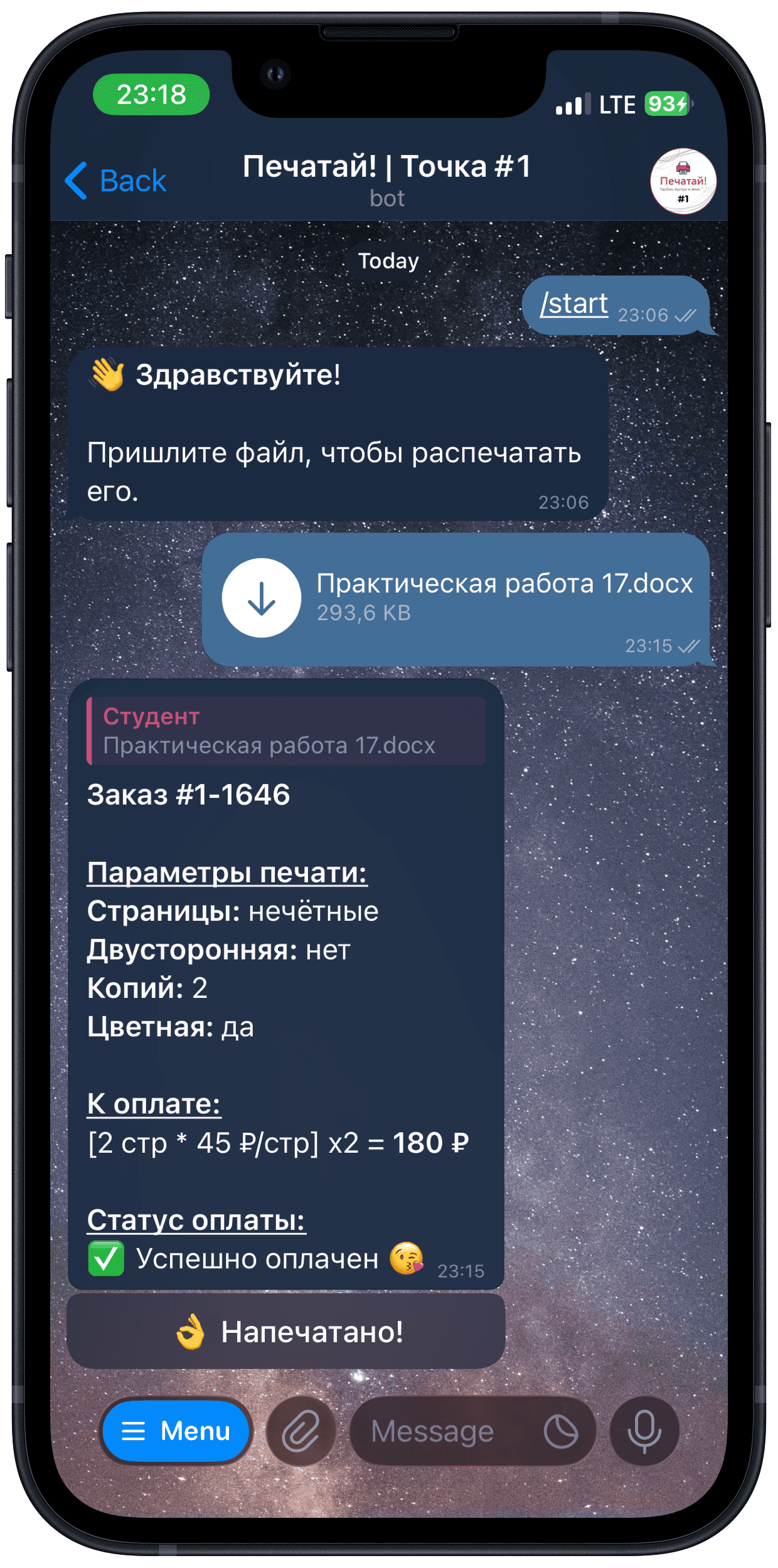The width and height of the screenshot is (778, 1568).
Task: Record a voice message with microphone
Action: (x=644, y=1431)
